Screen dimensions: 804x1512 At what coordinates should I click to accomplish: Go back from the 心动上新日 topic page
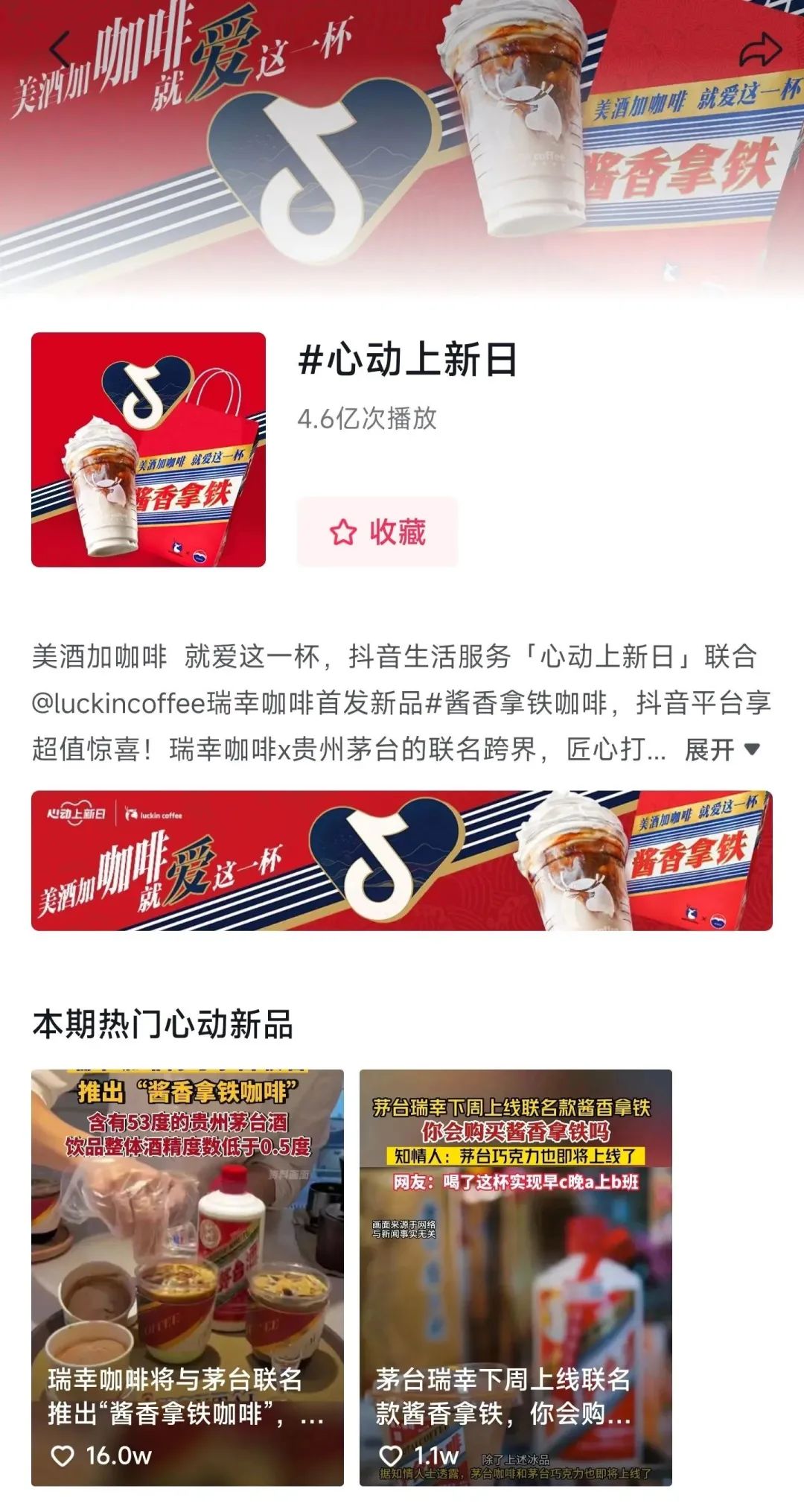click(x=60, y=51)
